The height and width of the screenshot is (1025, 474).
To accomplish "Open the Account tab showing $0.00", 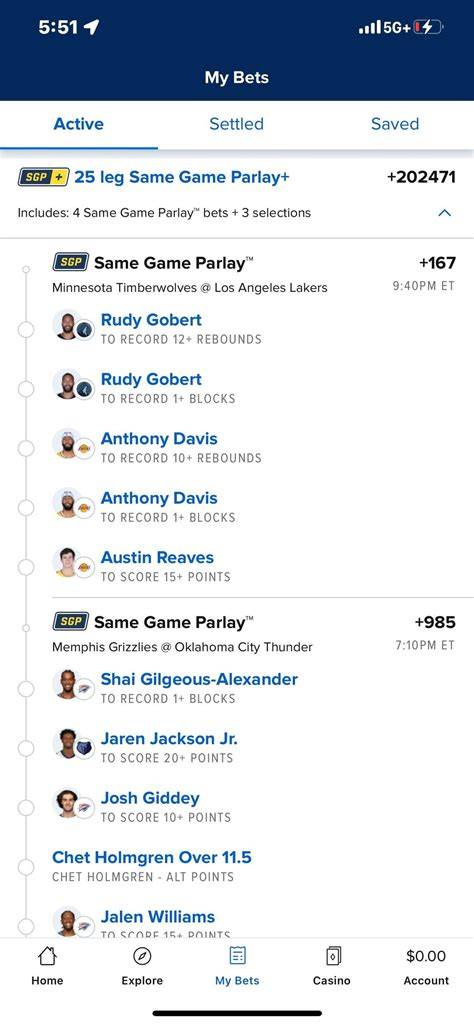I will (426, 966).
